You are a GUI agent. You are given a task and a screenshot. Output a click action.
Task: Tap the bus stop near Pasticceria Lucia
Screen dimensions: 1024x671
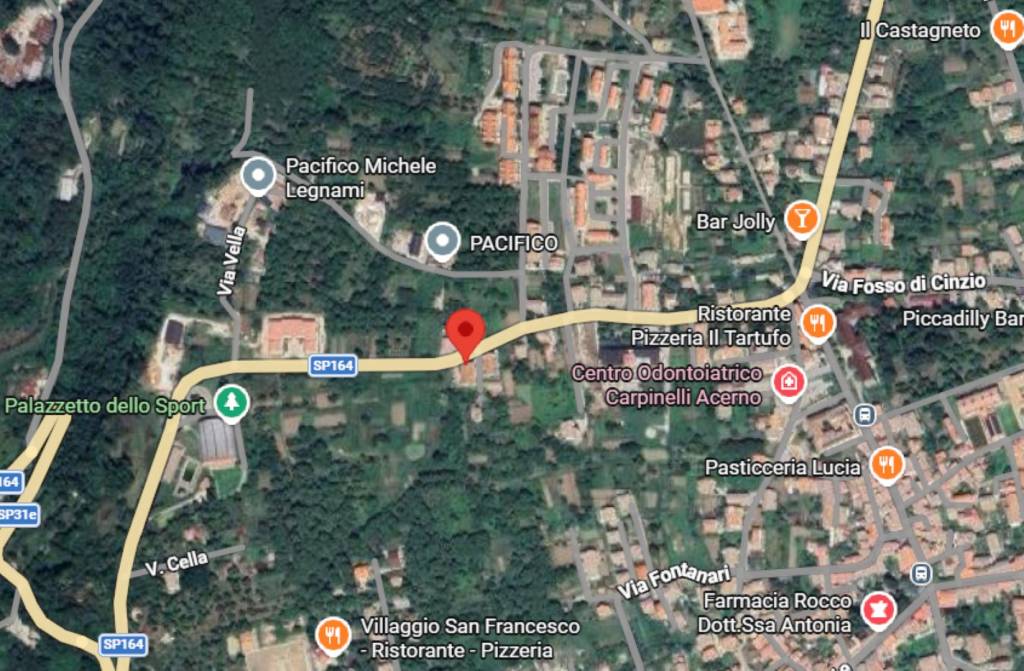(x=863, y=414)
